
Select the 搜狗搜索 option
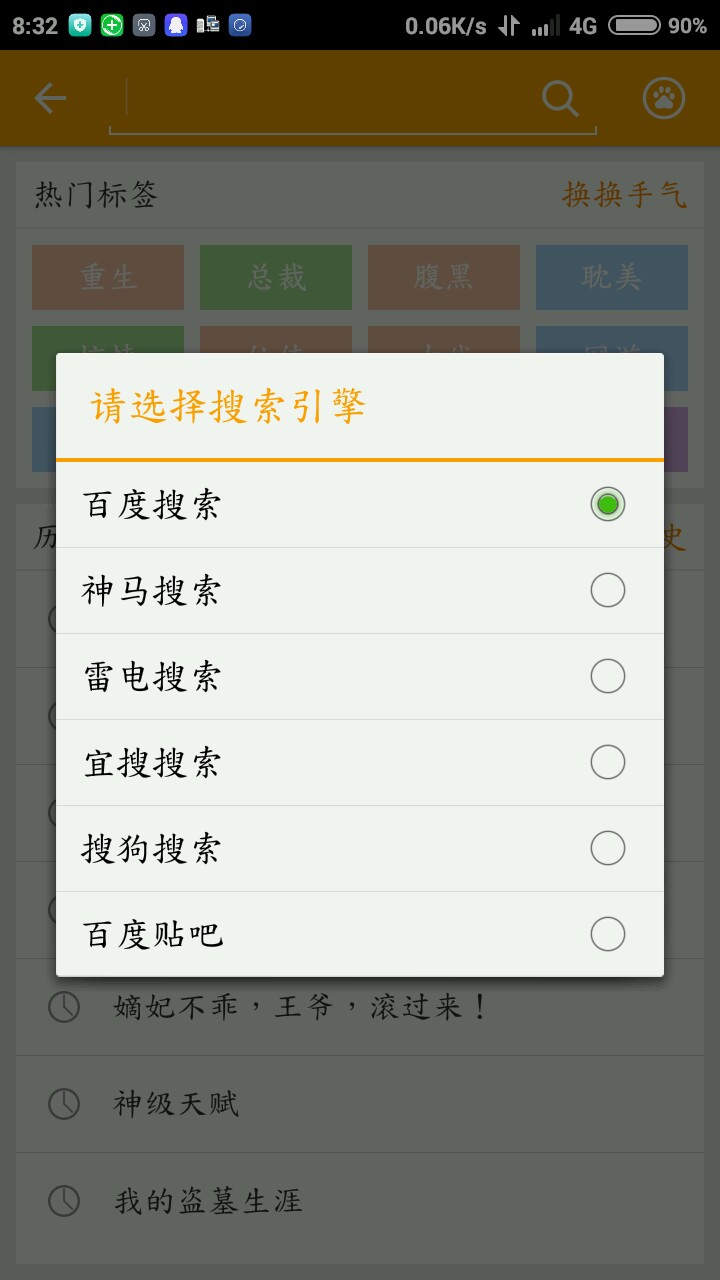tap(360, 849)
